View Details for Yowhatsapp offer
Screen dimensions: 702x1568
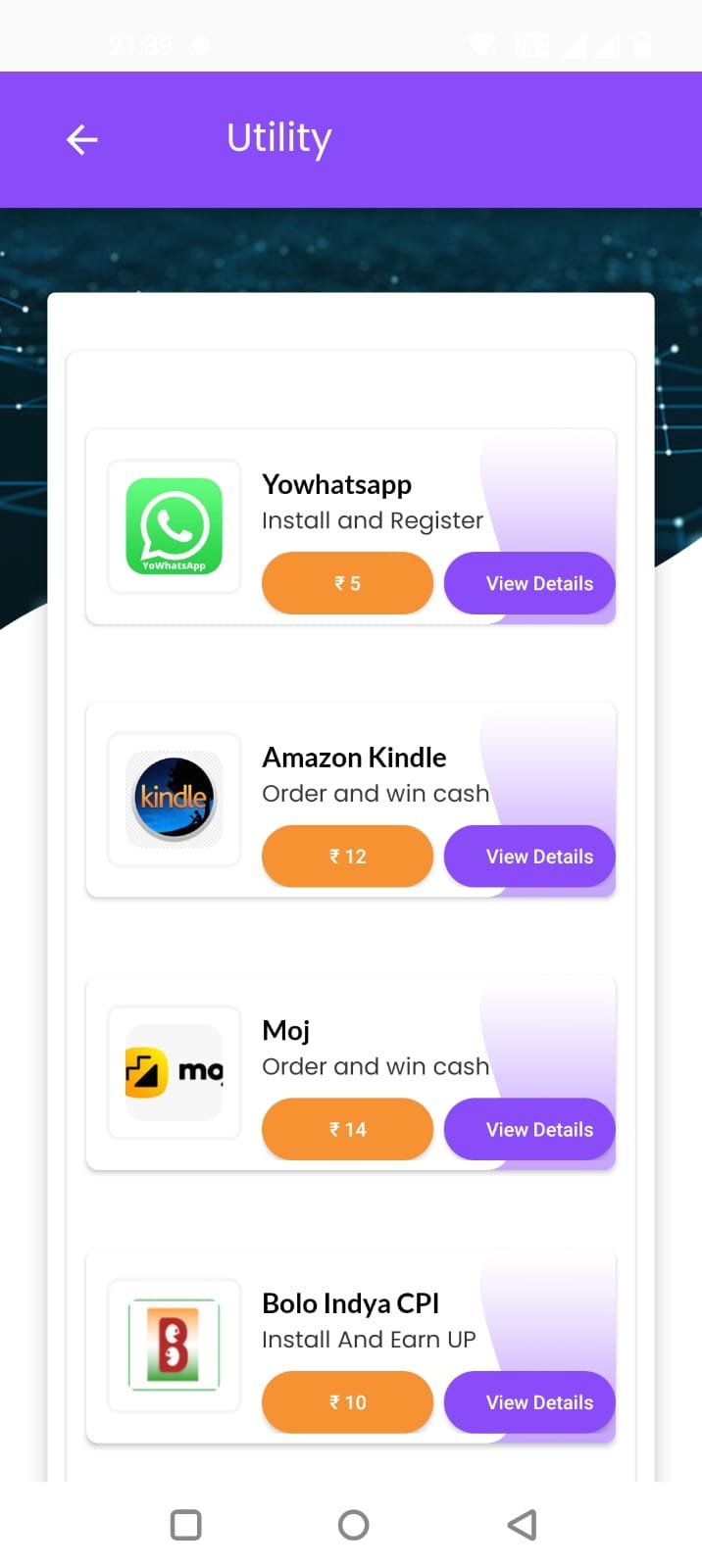(529, 583)
